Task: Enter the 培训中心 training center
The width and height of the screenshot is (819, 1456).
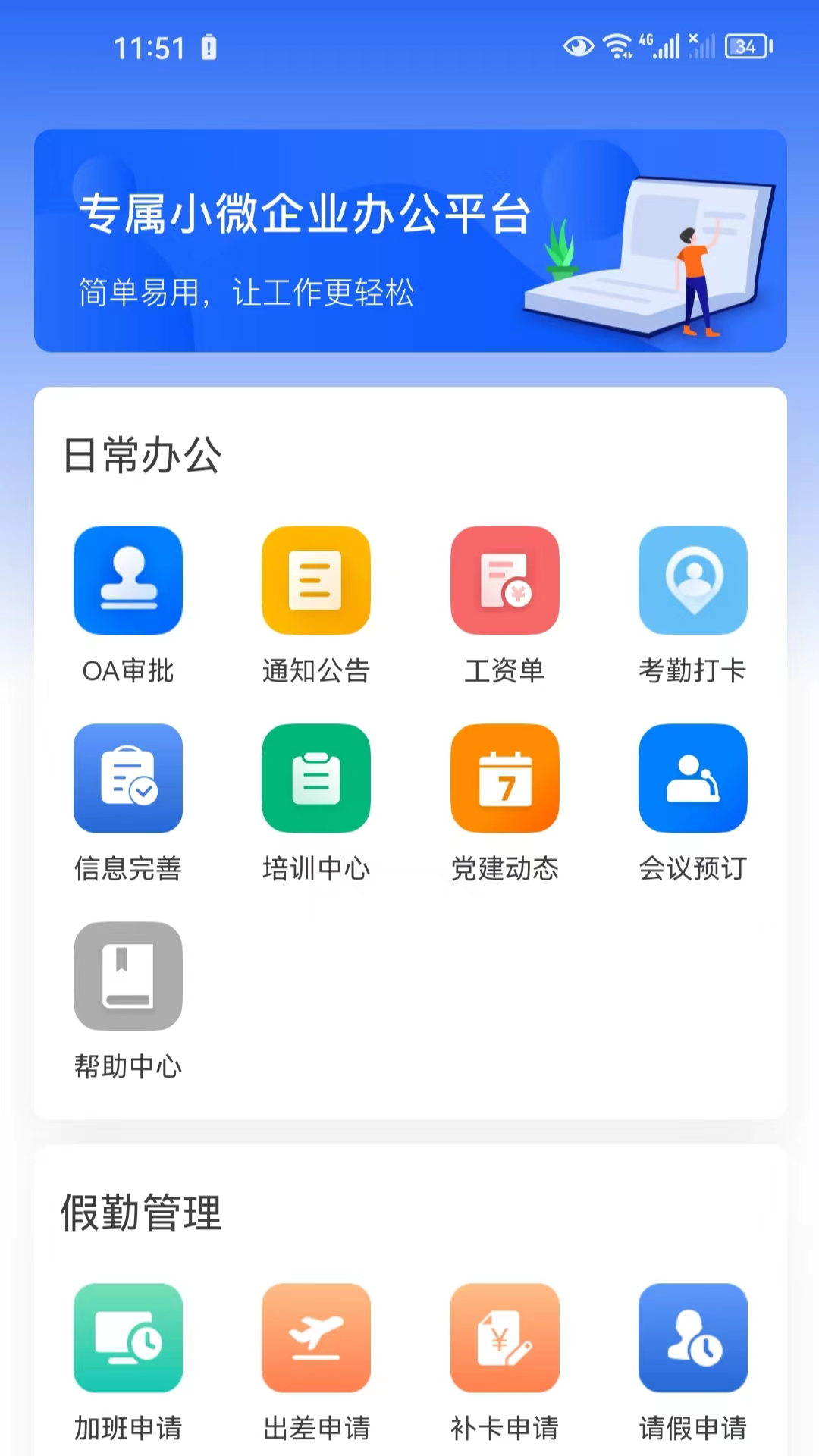Action: point(315,778)
